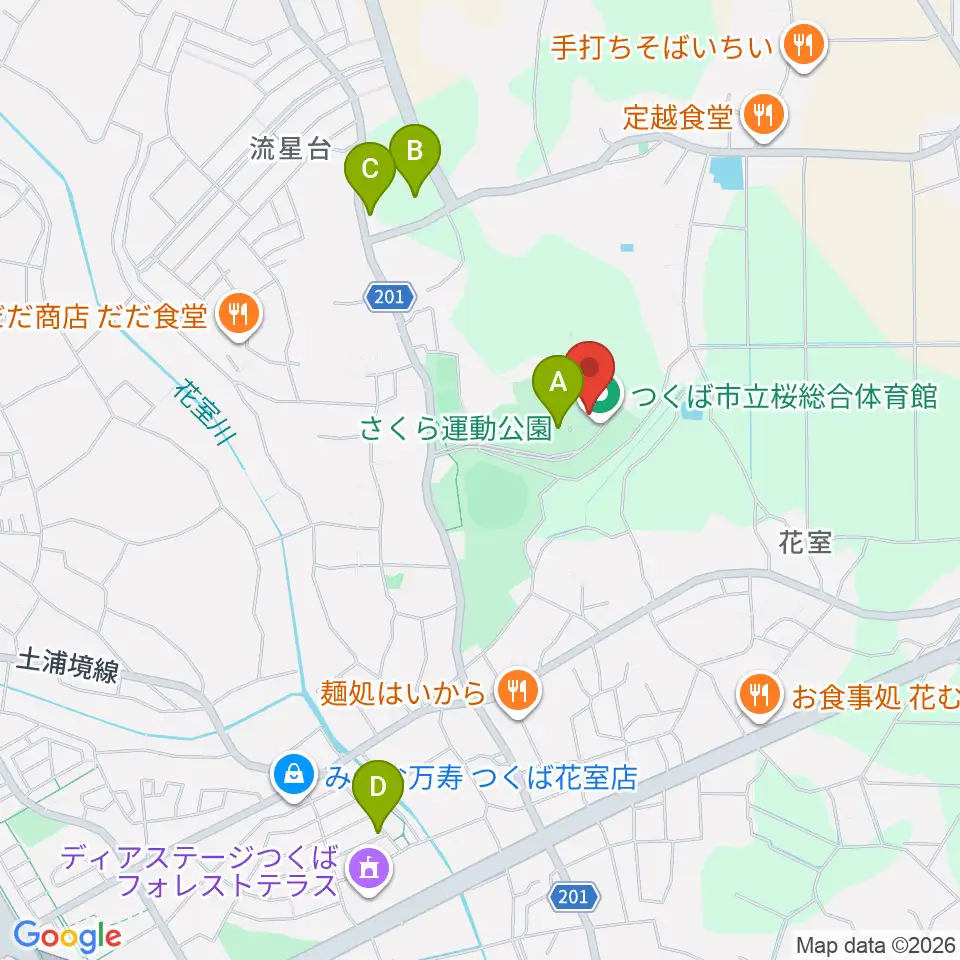Open 麺処はいから restaurant pin
The width and height of the screenshot is (960, 960).
click(x=517, y=693)
